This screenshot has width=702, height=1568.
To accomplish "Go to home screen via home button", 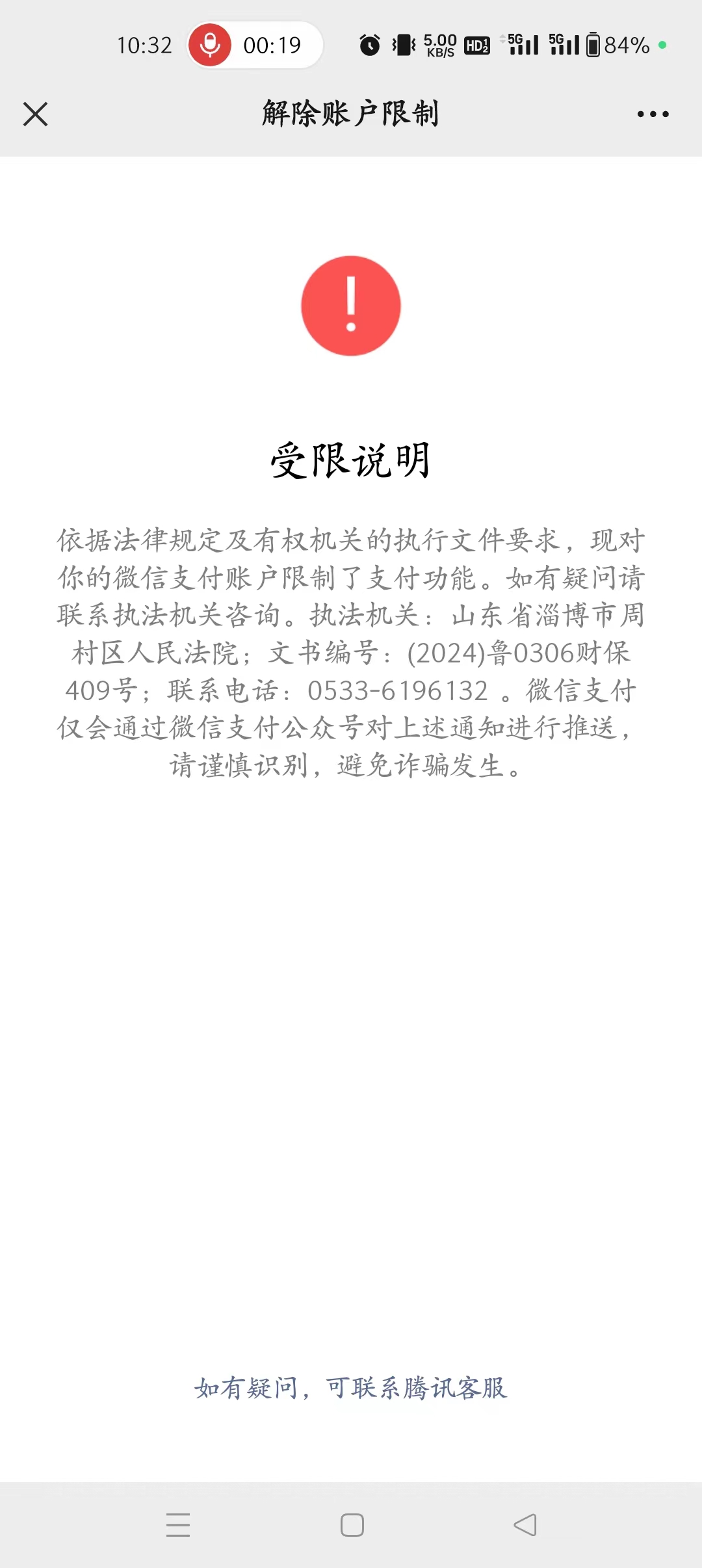I will coord(352,1524).
